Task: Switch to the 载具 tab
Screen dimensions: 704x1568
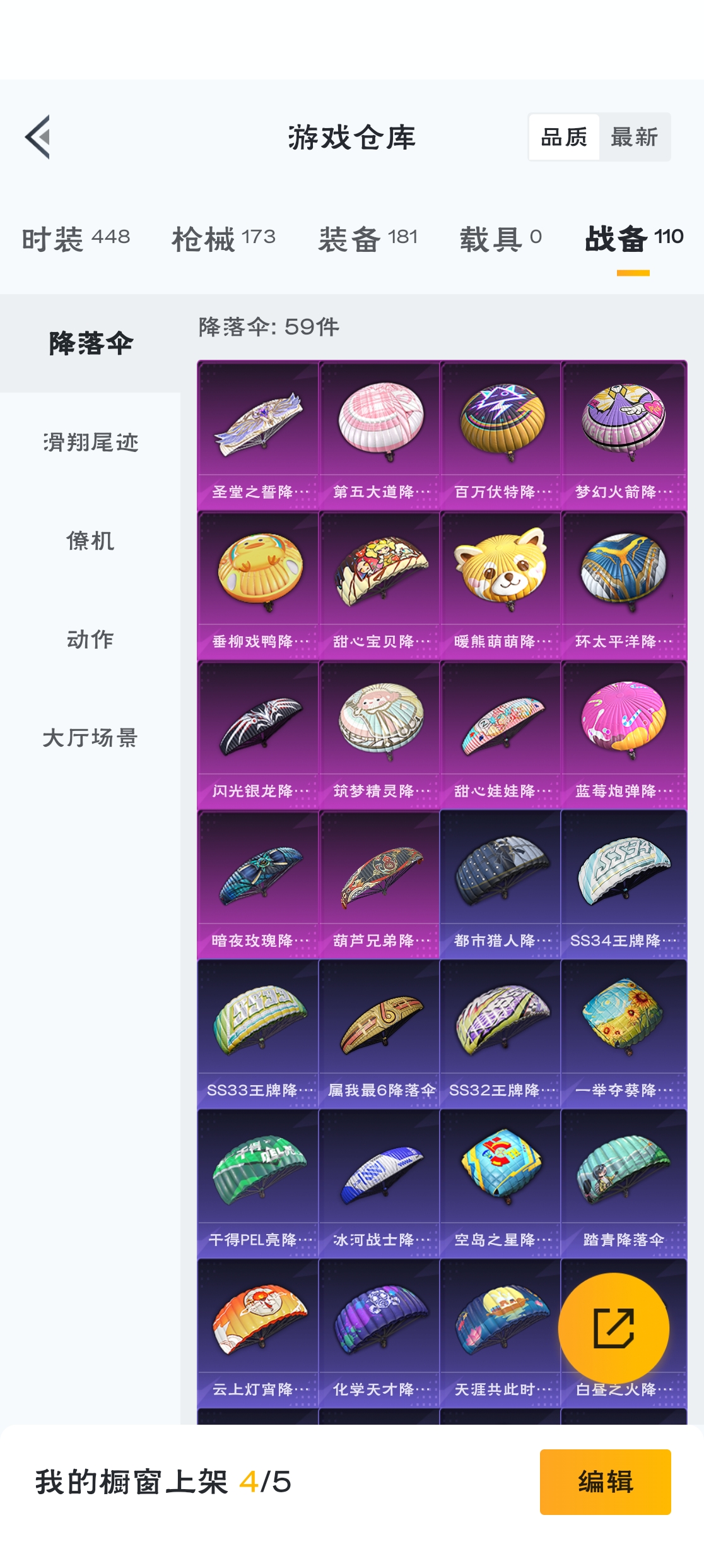Action: 500,239
